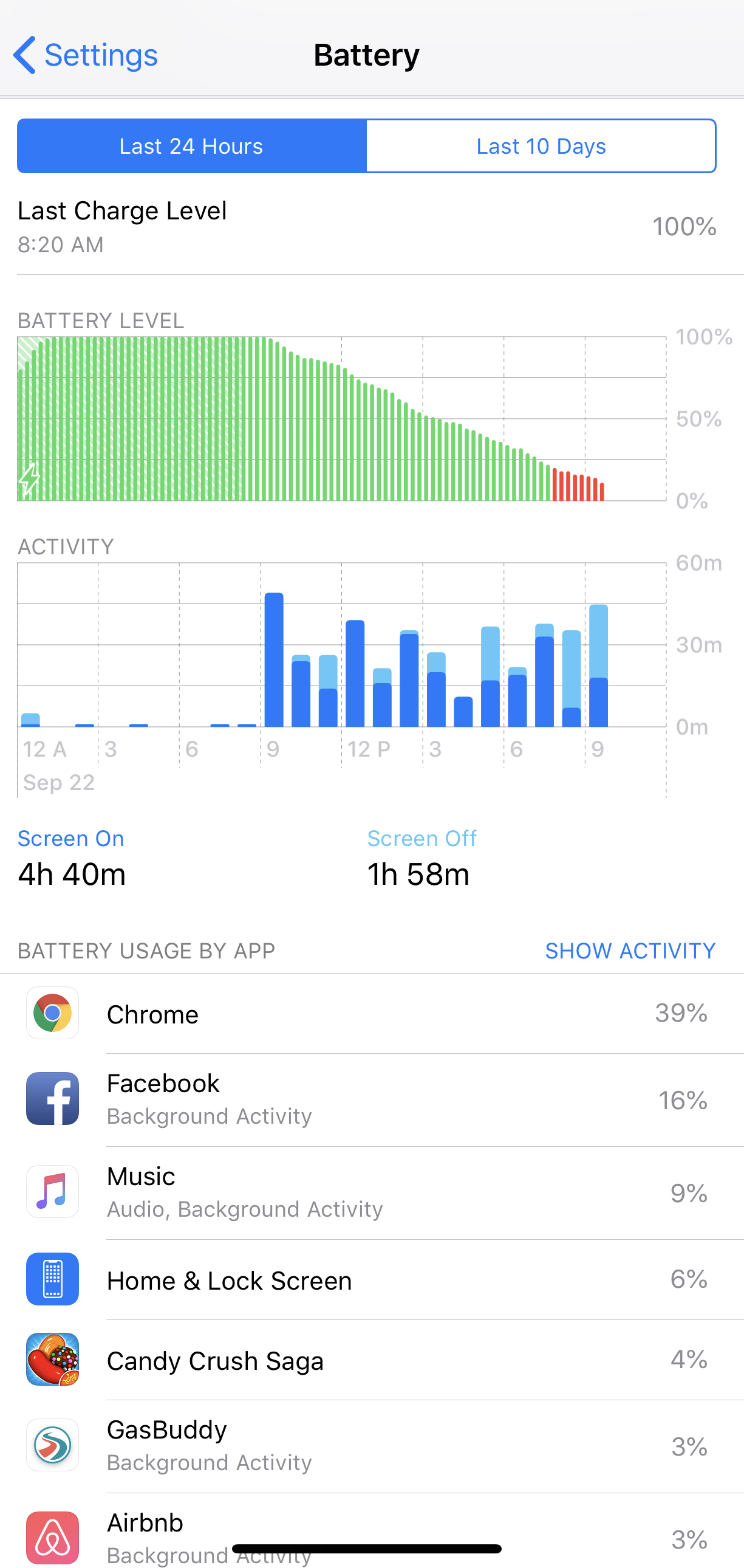Go back to Settings
The width and height of the screenshot is (744, 1568).
(x=85, y=55)
